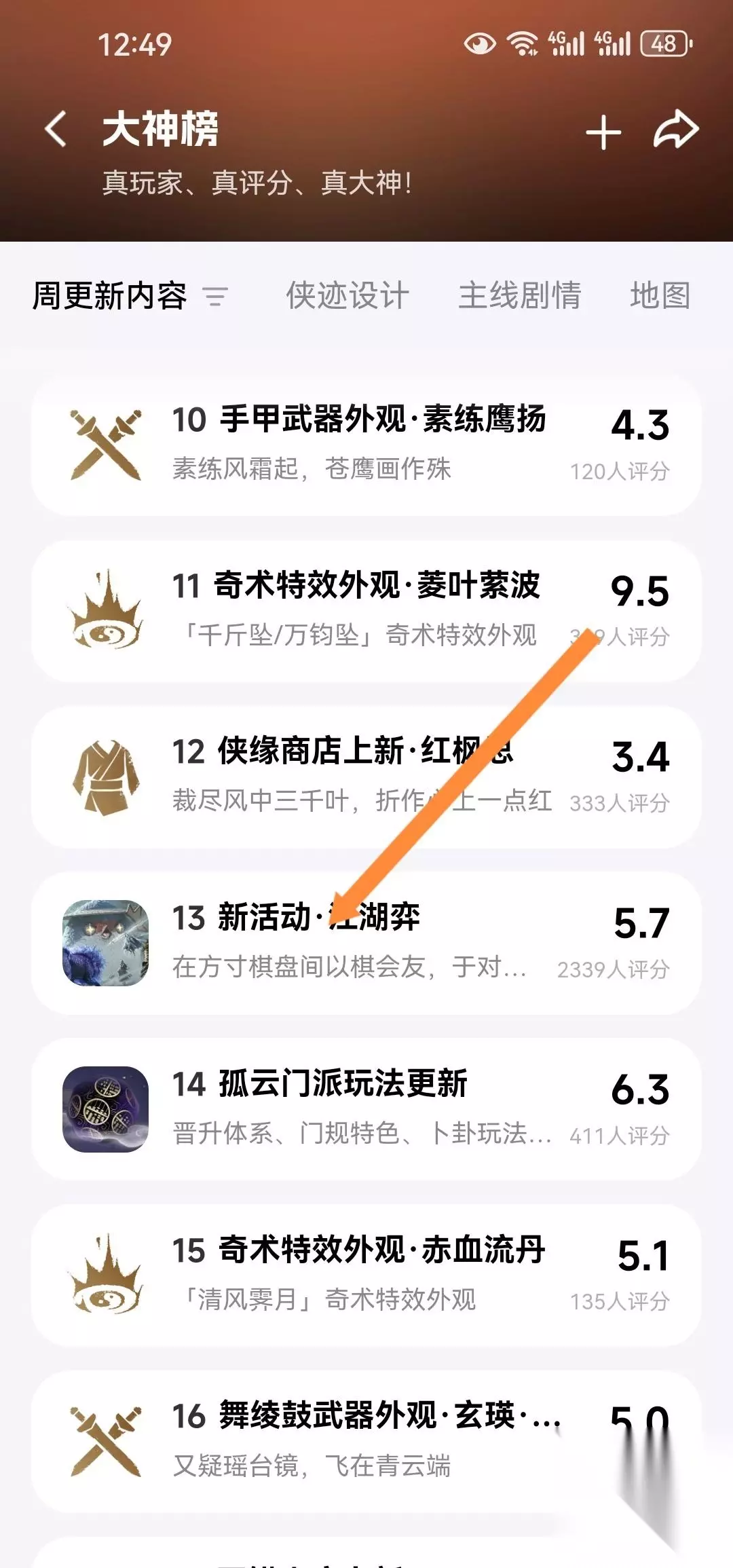This screenshot has height=1568, width=733.
Task: Share the 大神榜 page
Action: [x=676, y=129]
